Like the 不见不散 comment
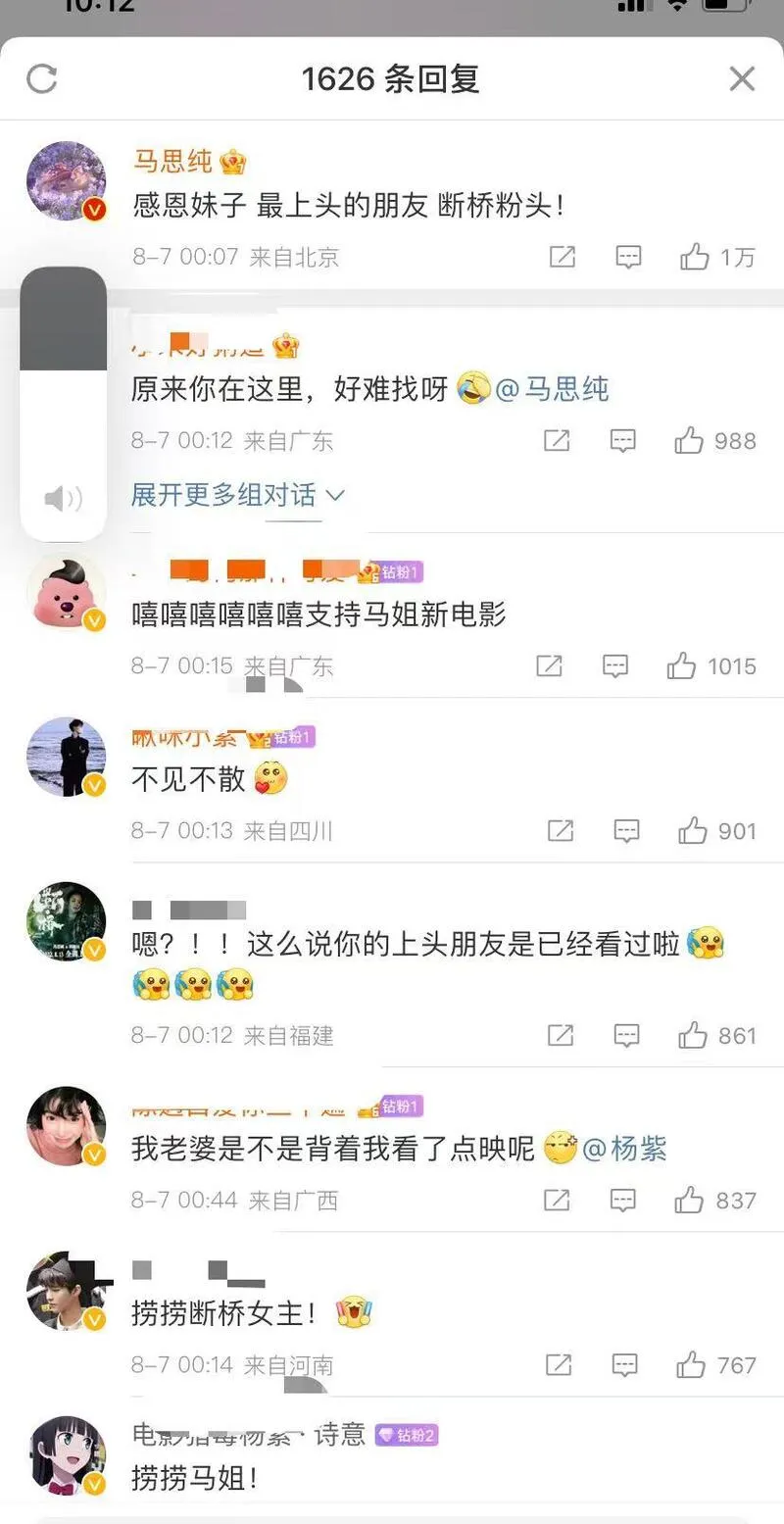This screenshot has height=1524, width=784. tap(692, 831)
